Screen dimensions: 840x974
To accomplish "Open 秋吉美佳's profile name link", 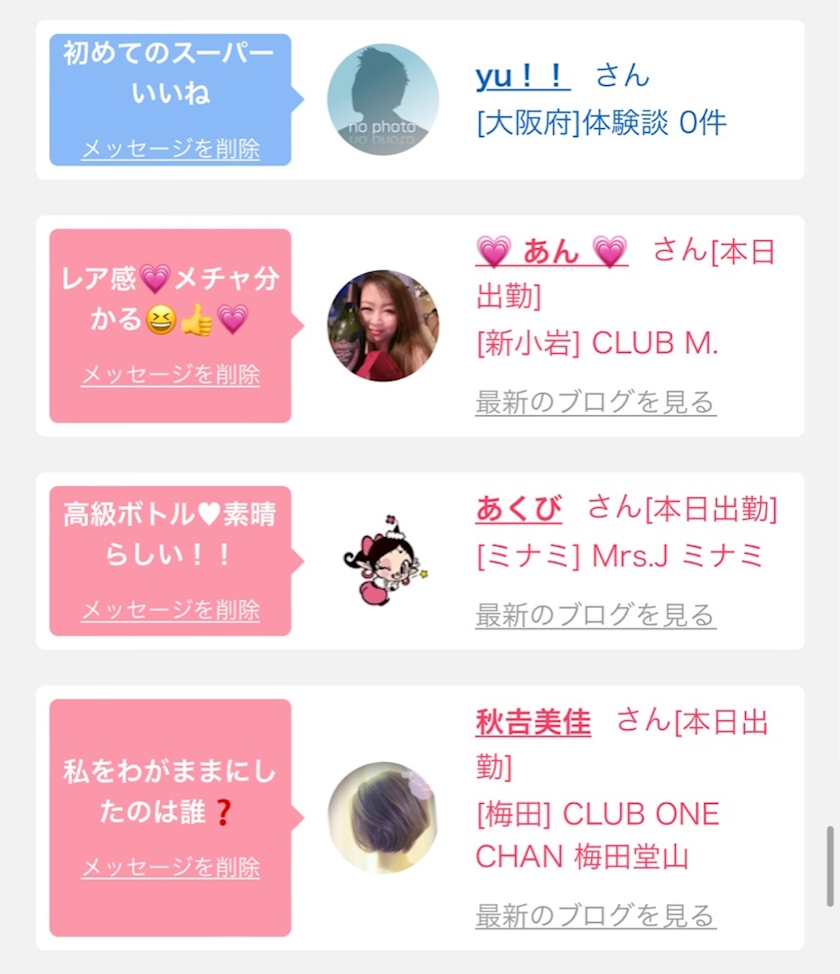I will tap(532, 721).
